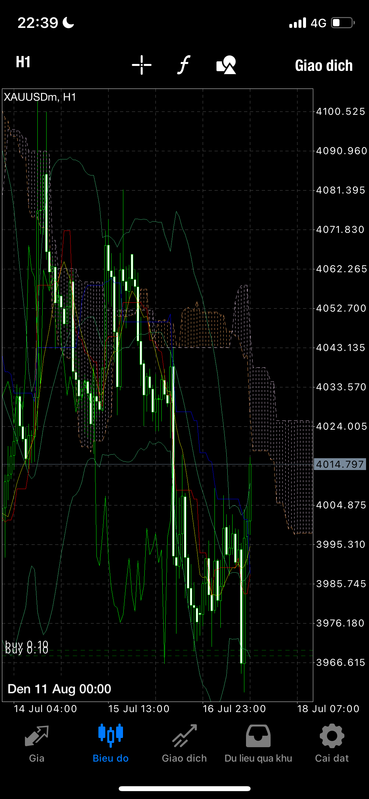Go to Du lieu qua khu tab
This screenshot has height=799, width=369.
pyautogui.click(x=258, y=743)
